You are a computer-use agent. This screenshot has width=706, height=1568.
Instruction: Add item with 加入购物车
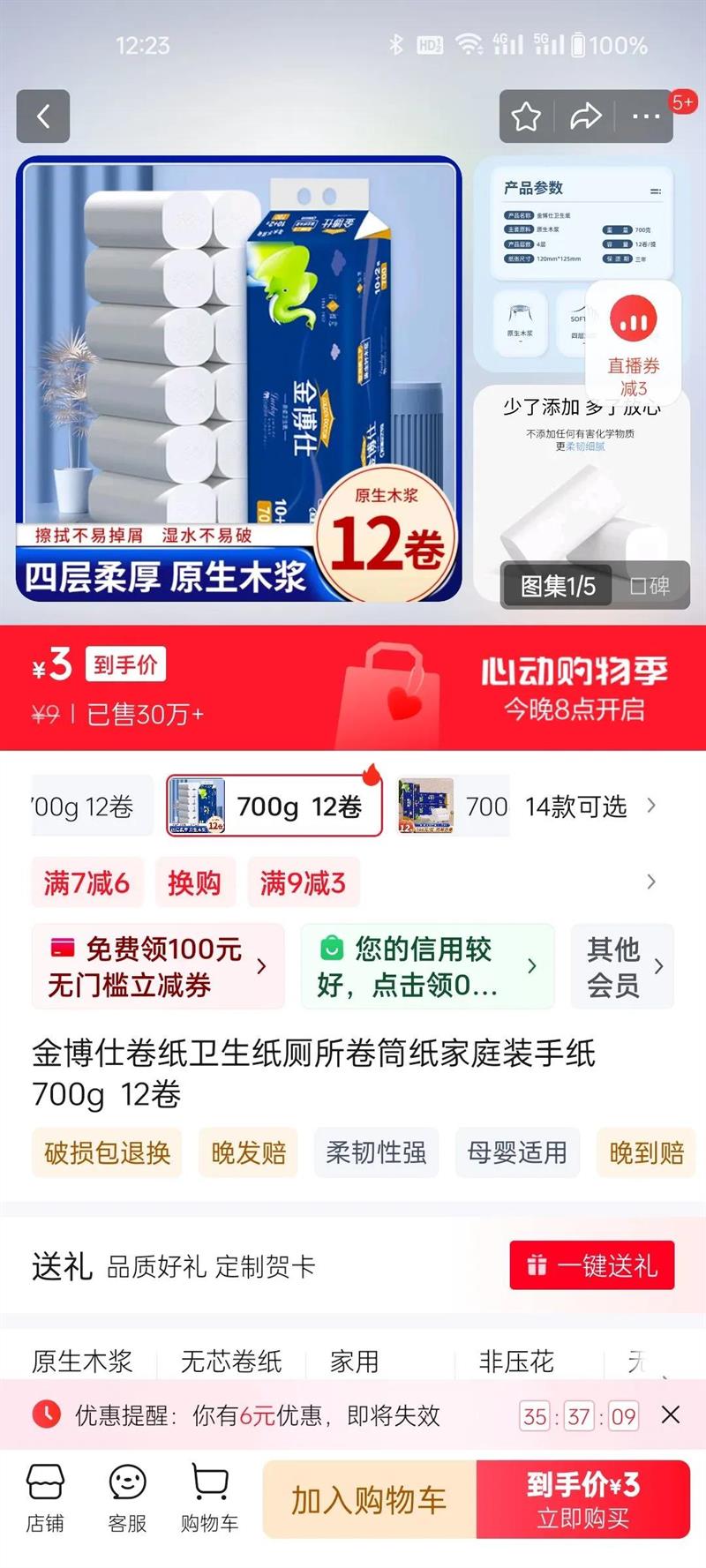(x=369, y=1499)
